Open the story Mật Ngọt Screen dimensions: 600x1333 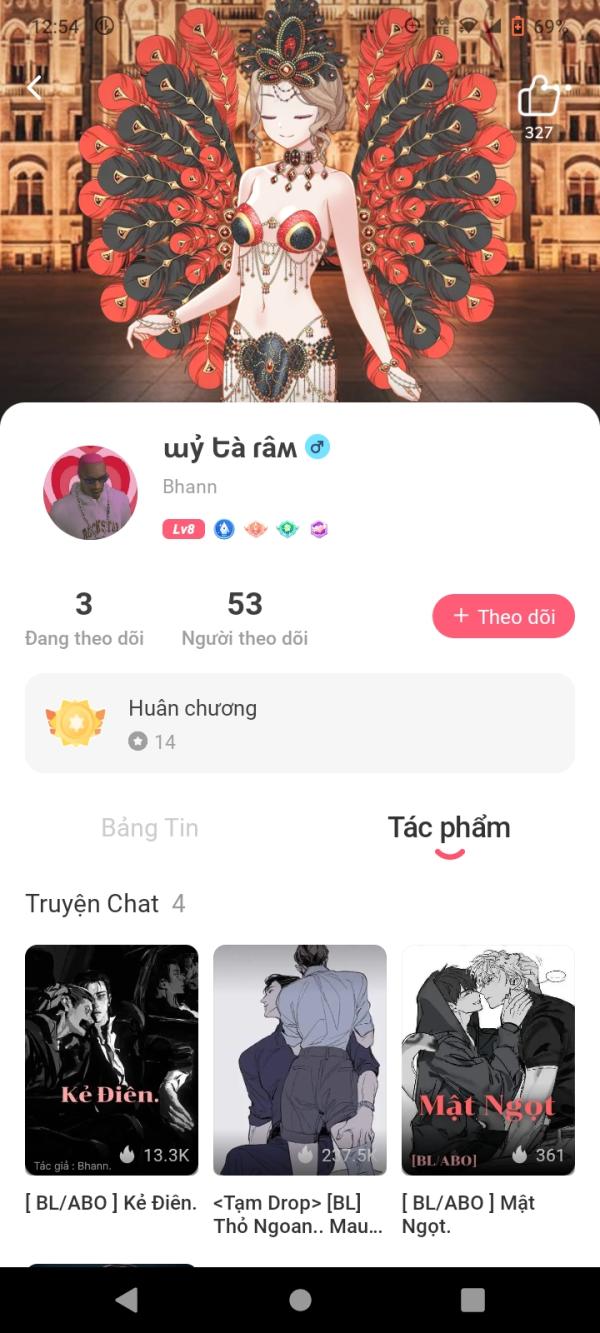coord(488,1059)
